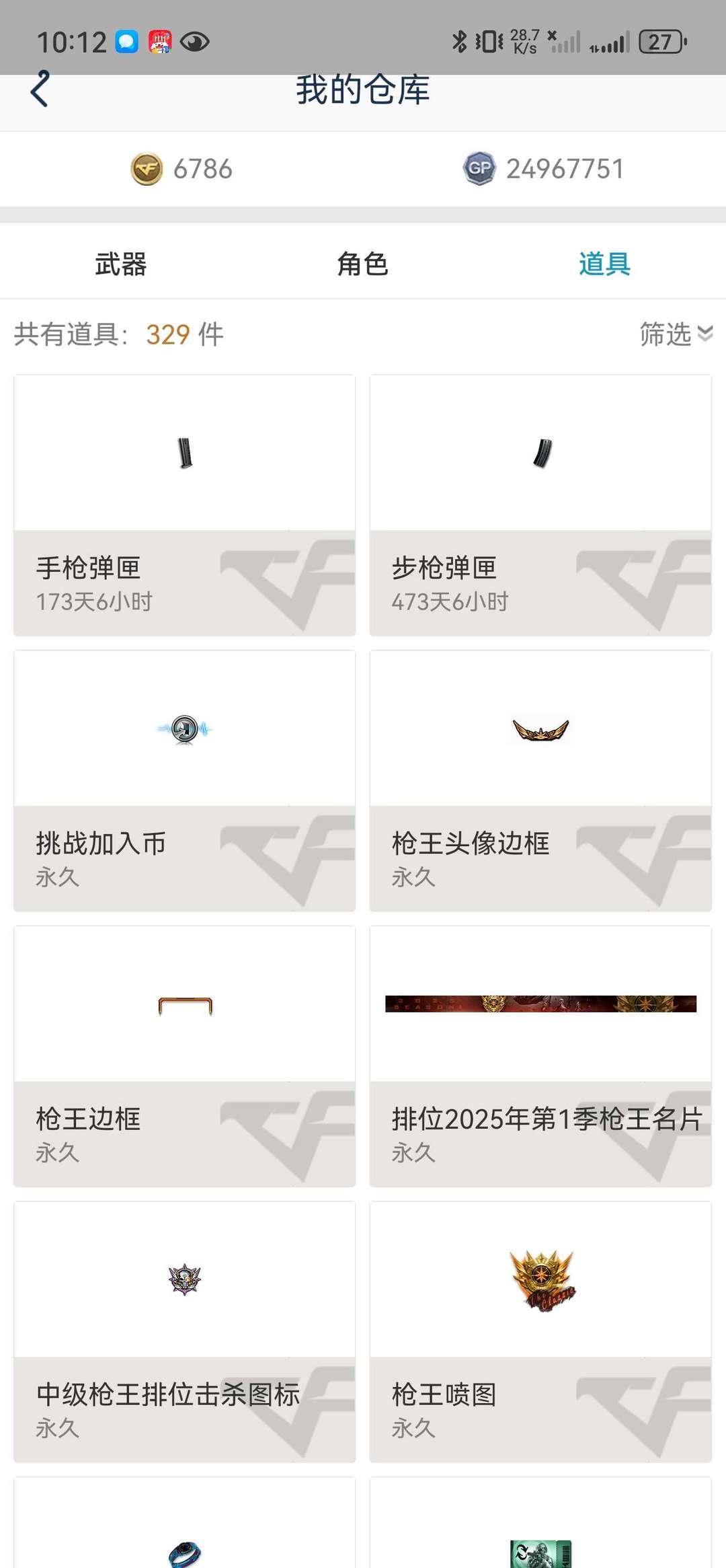Switch to the 武器 tab

pos(120,265)
